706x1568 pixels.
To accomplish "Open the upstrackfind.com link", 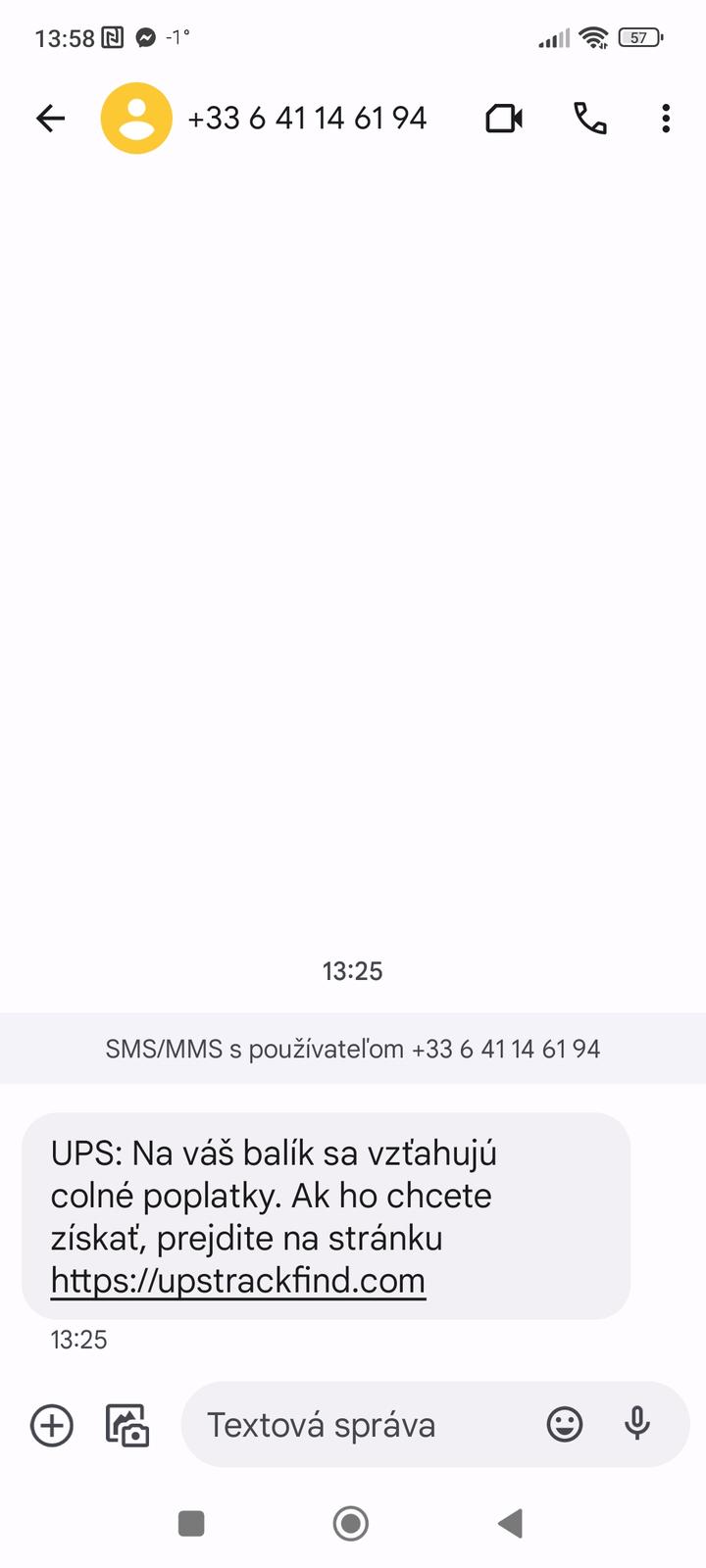I will pyautogui.click(x=238, y=1281).
